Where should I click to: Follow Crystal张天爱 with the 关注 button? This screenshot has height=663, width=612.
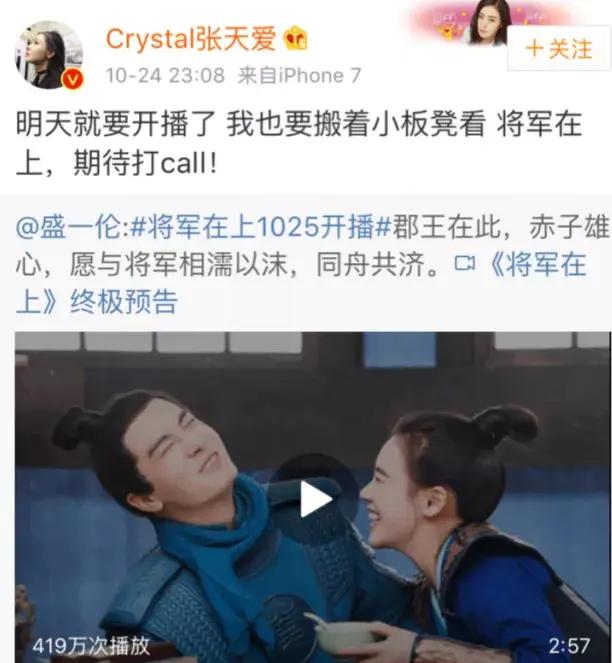tap(559, 47)
